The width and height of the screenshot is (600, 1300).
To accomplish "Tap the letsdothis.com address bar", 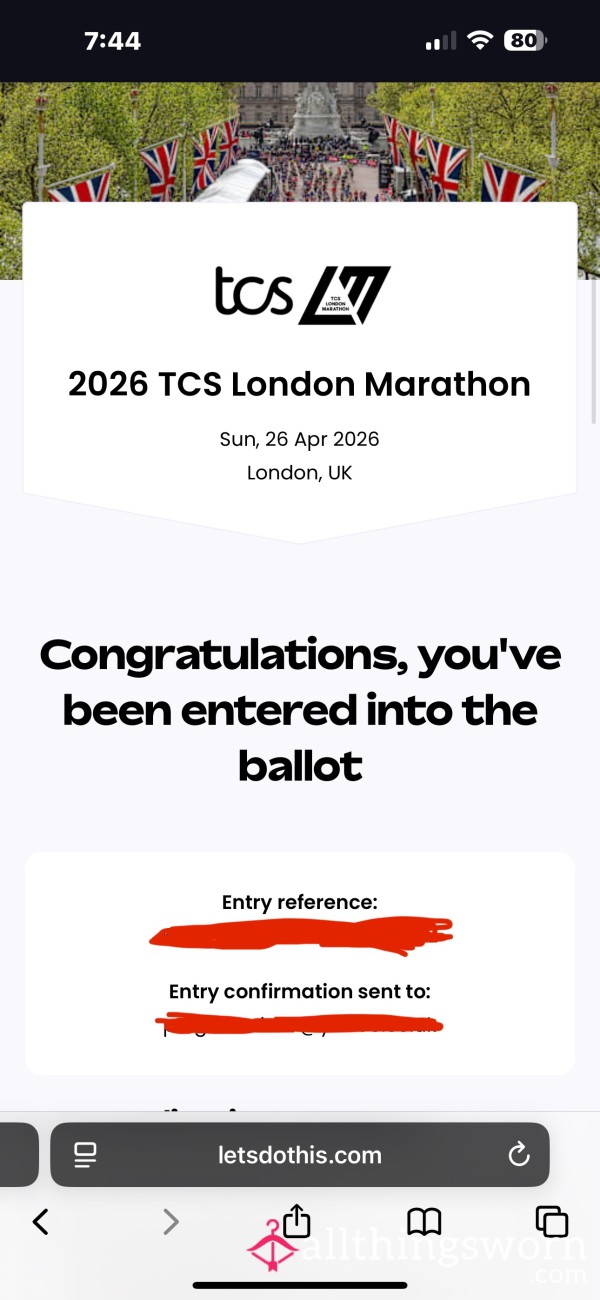I will point(300,1155).
